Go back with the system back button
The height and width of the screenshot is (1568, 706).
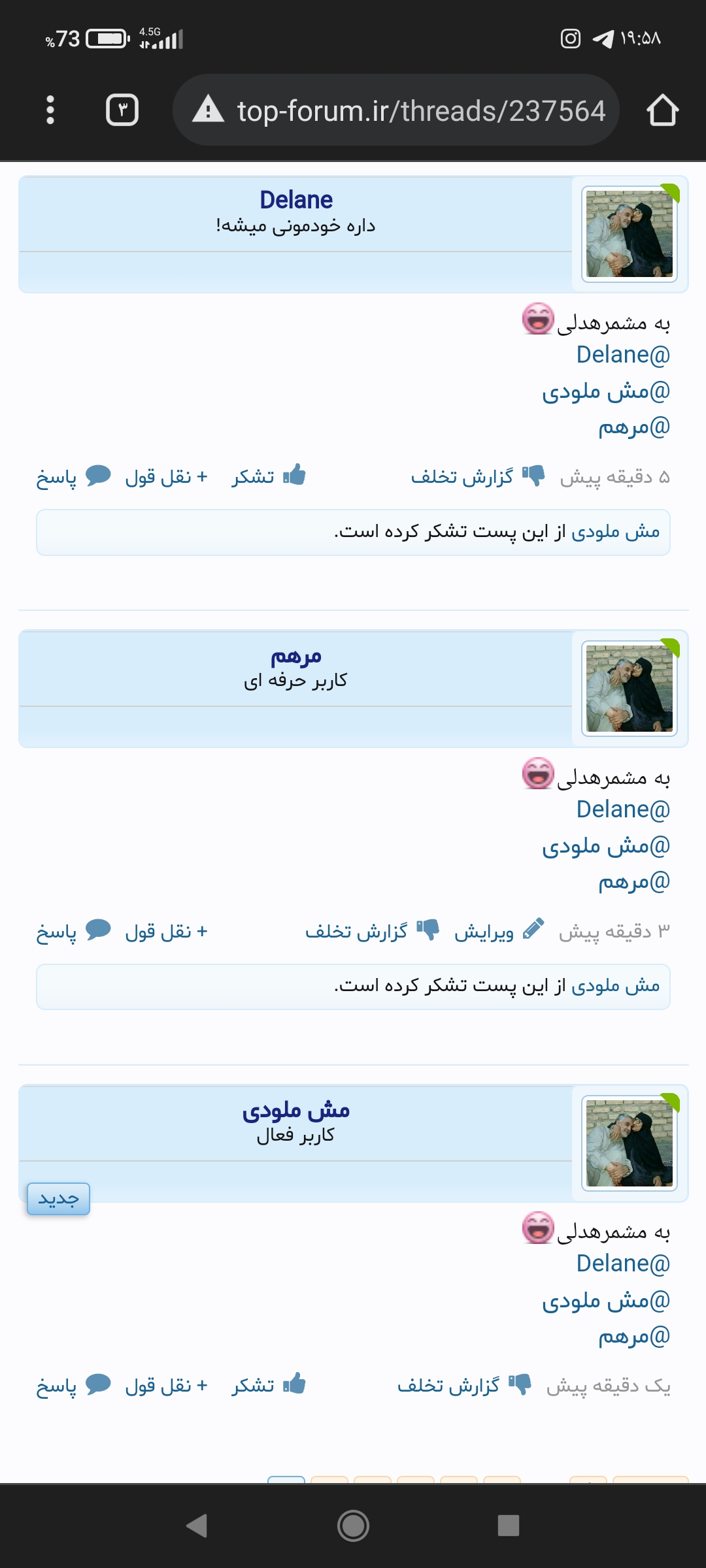pos(197,1526)
